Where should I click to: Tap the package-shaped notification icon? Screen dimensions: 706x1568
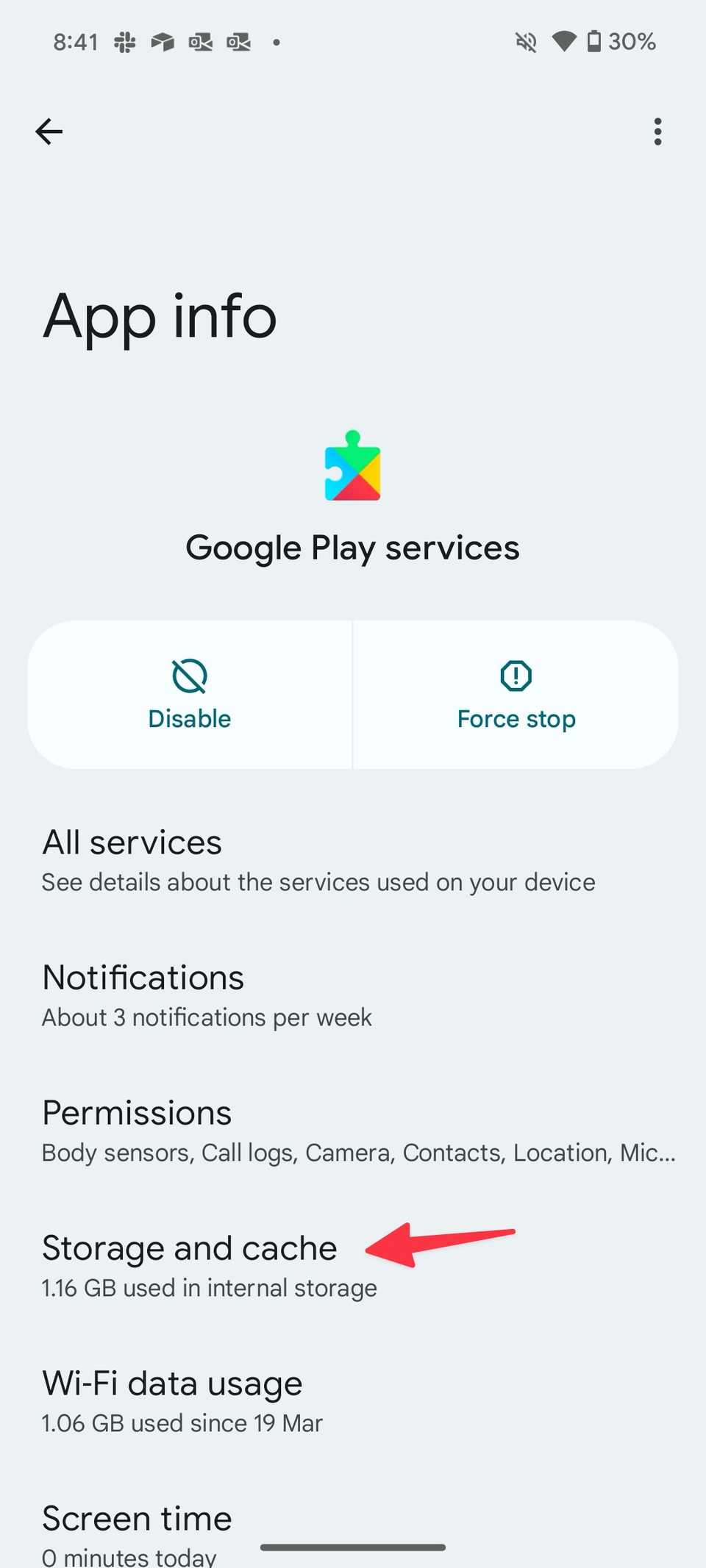[x=163, y=42]
